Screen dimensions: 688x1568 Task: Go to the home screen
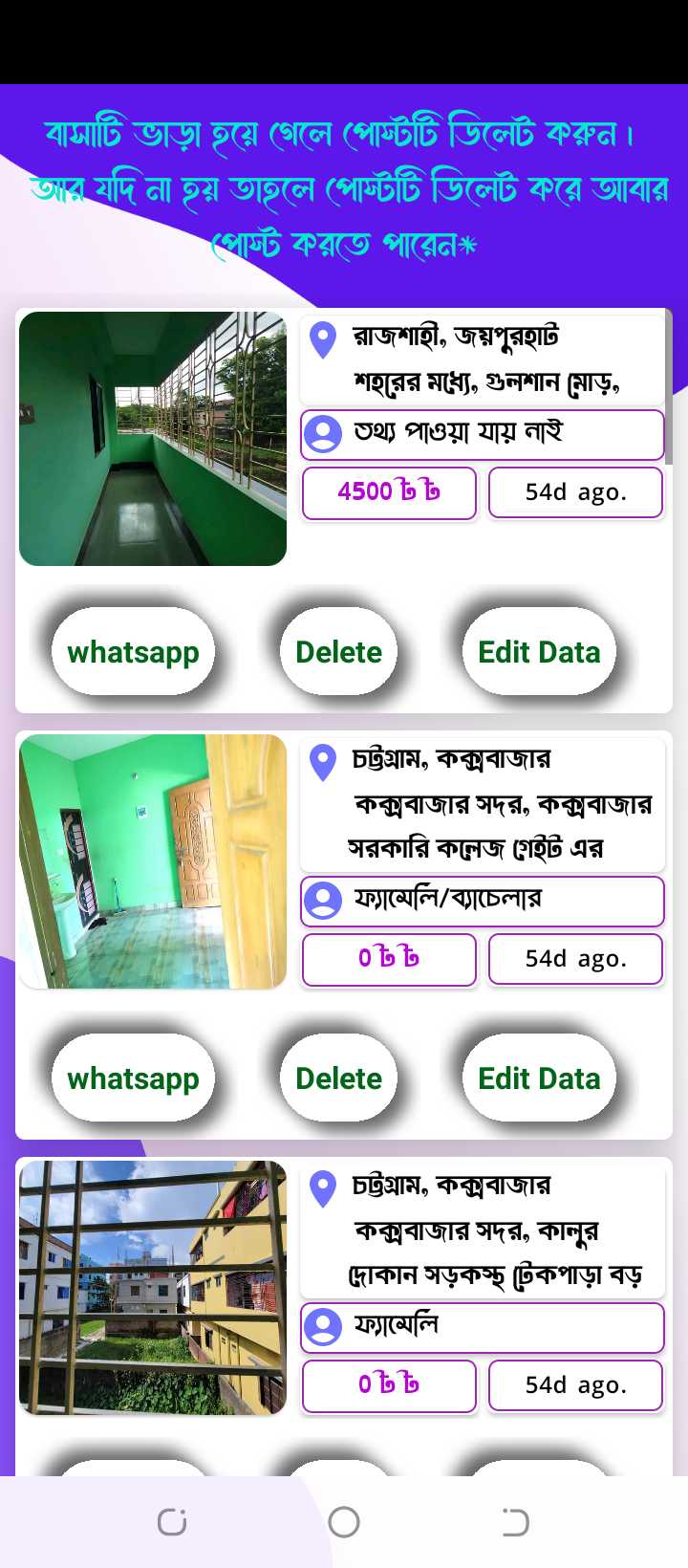pyautogui.click(x=344, y=1522)
